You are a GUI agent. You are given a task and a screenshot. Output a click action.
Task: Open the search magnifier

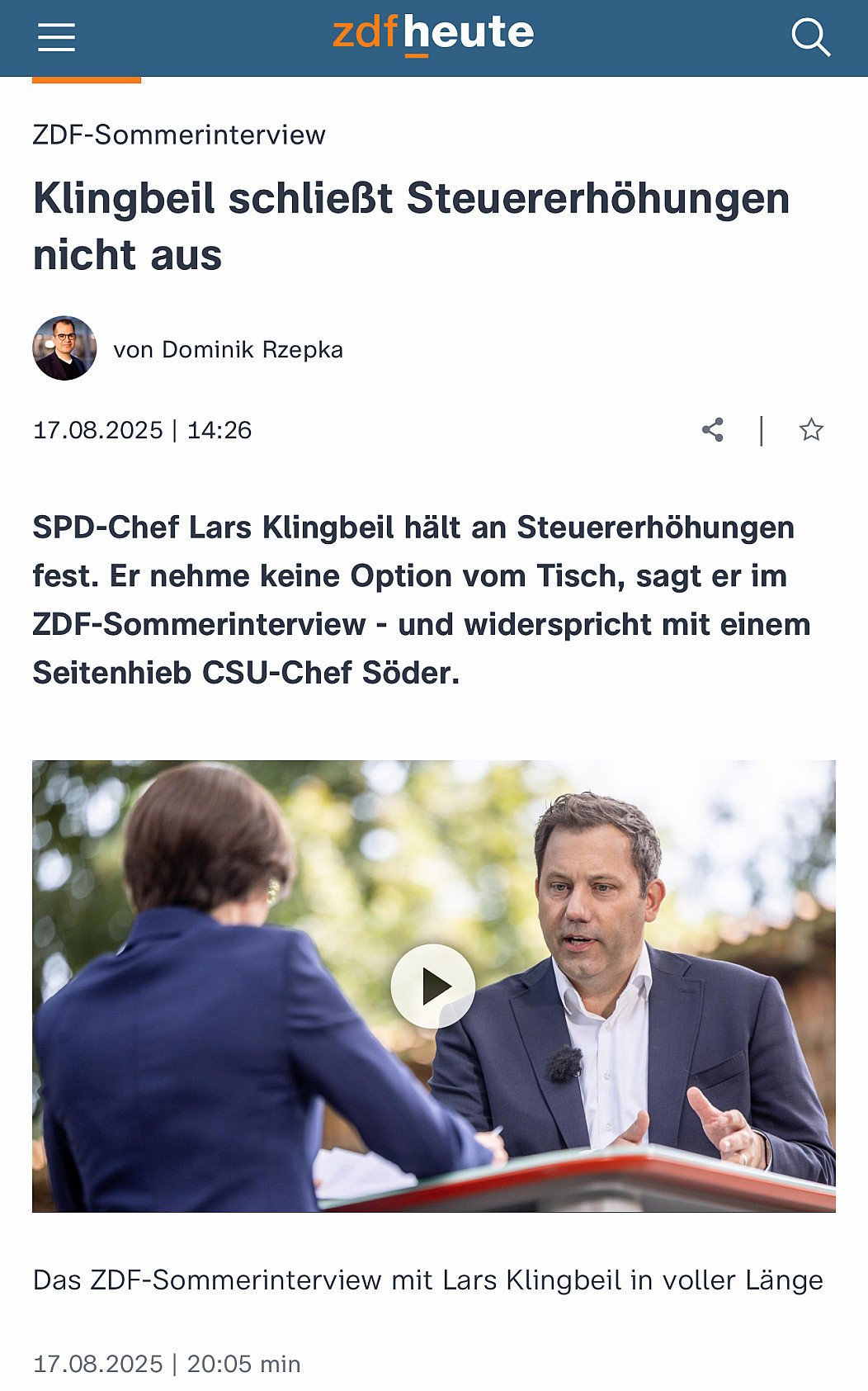tap(809, 38)
